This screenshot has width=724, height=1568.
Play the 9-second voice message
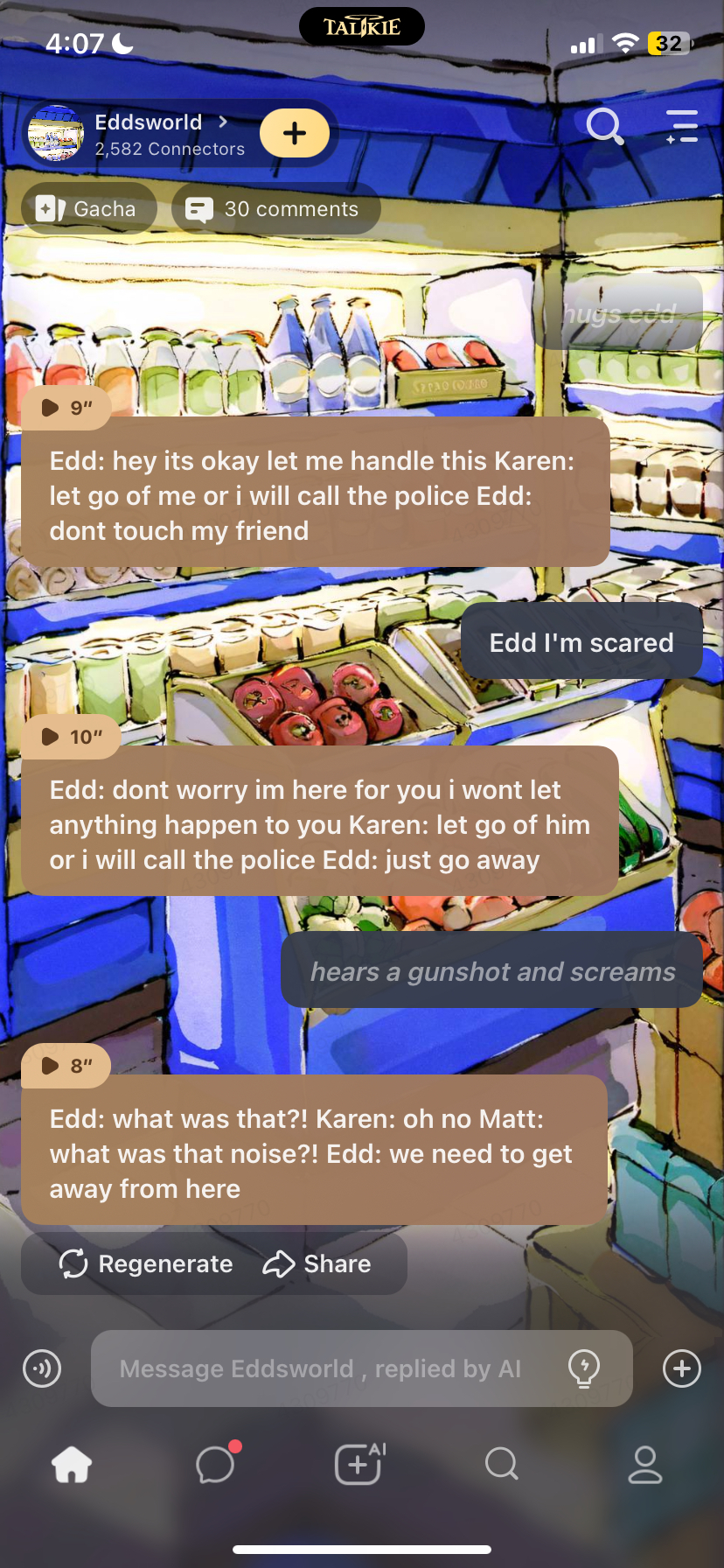66,408
